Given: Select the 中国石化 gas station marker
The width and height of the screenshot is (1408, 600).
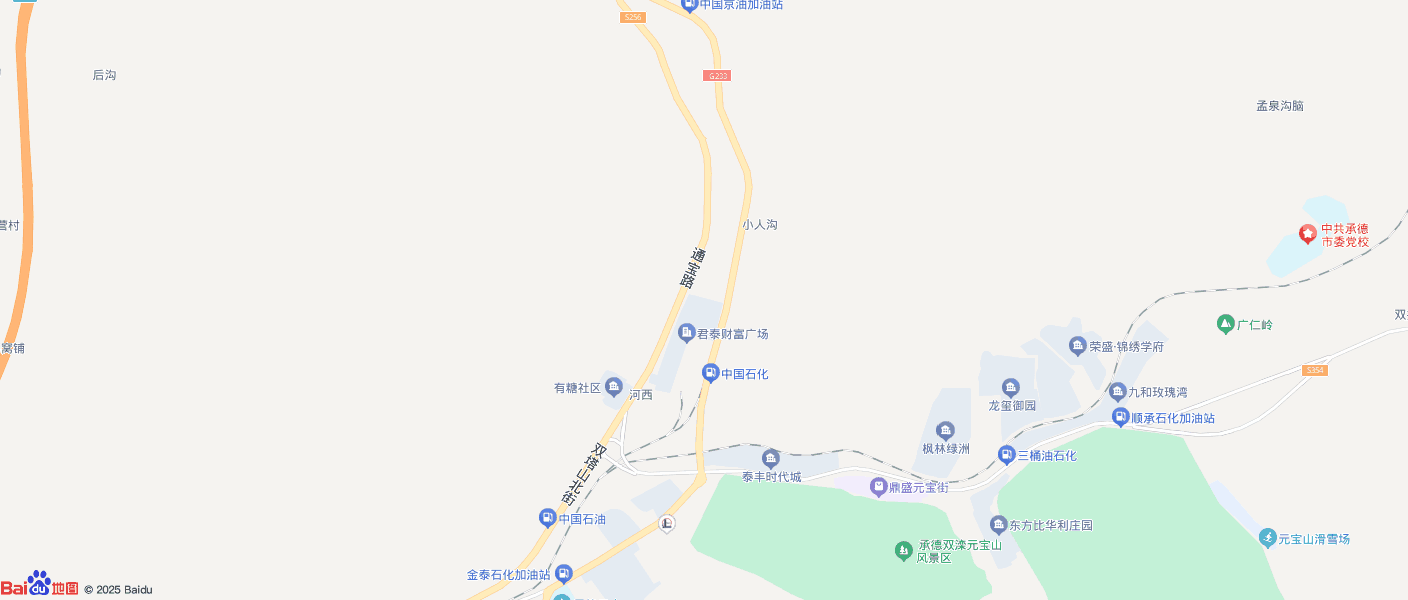Looking at the screenshot, I should point(710,374).
